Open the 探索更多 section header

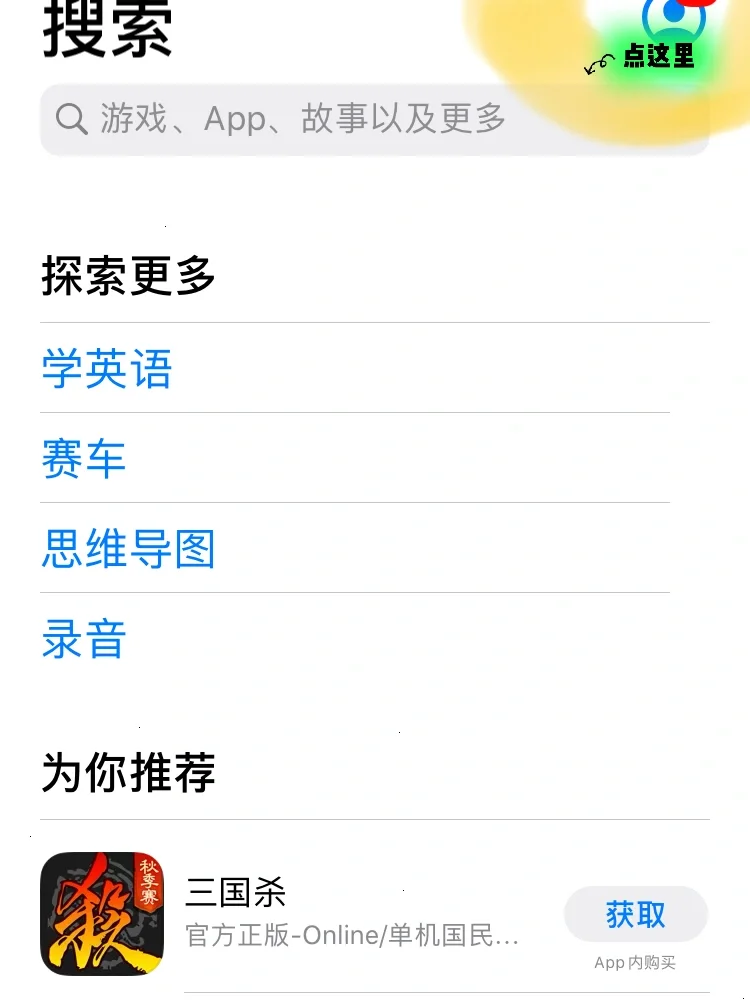[x=128, y=277]
